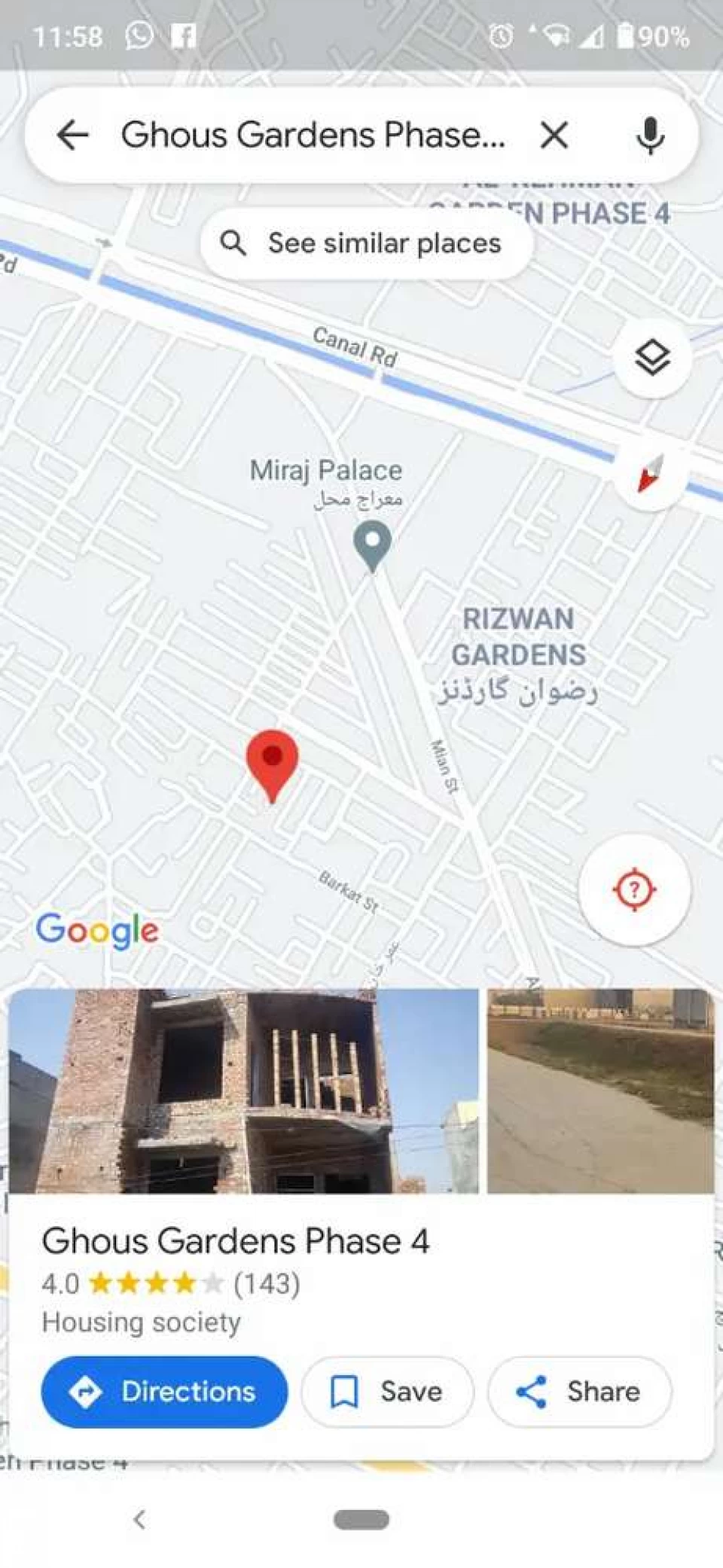The image size is (723, 1568).
Task: Go back from the search bar
Action: click(x=73, y=136)
